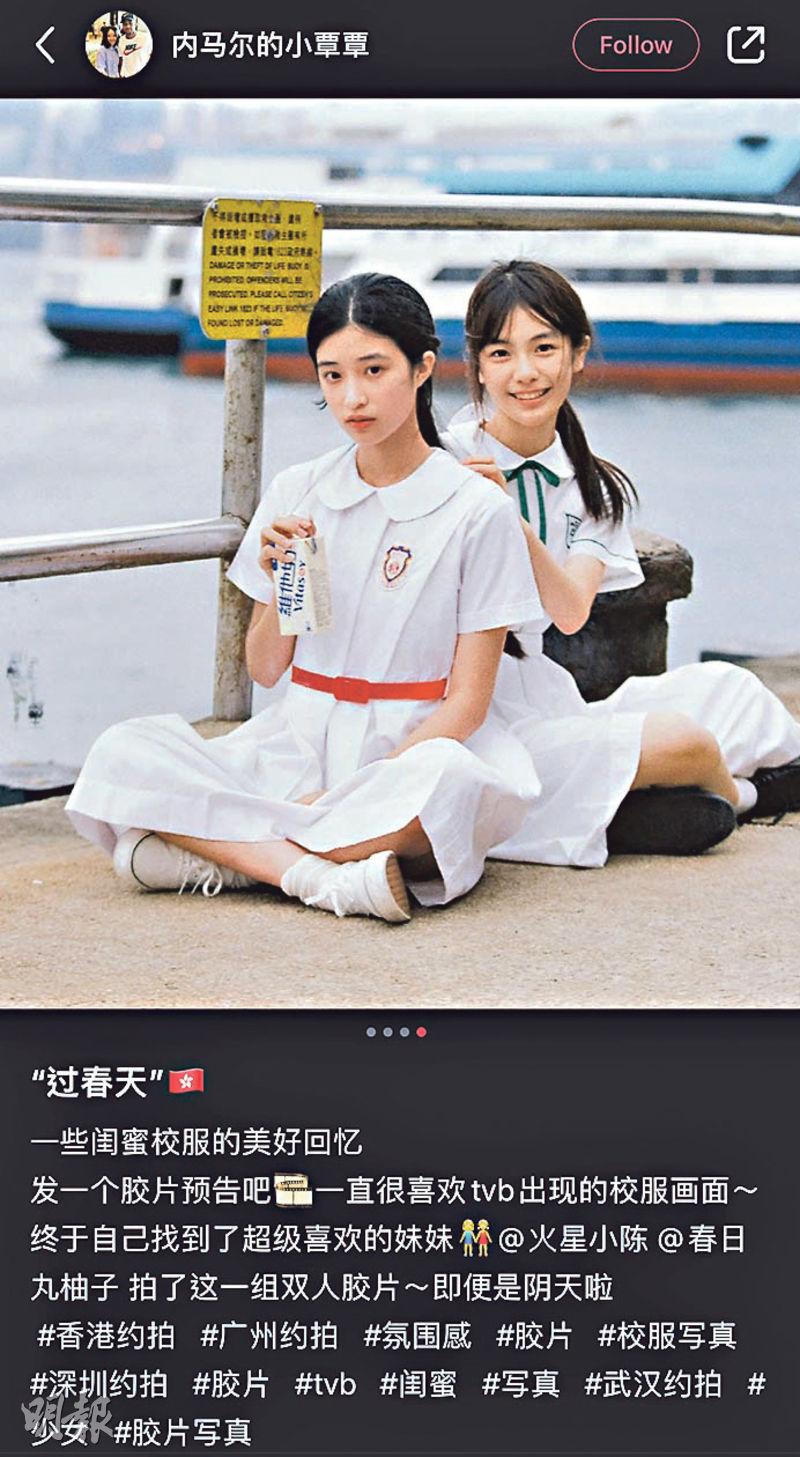This screenshot has width=800, height=1457.
Task: Open the hashtag #武汉约拍
Action: [652, 1384]
